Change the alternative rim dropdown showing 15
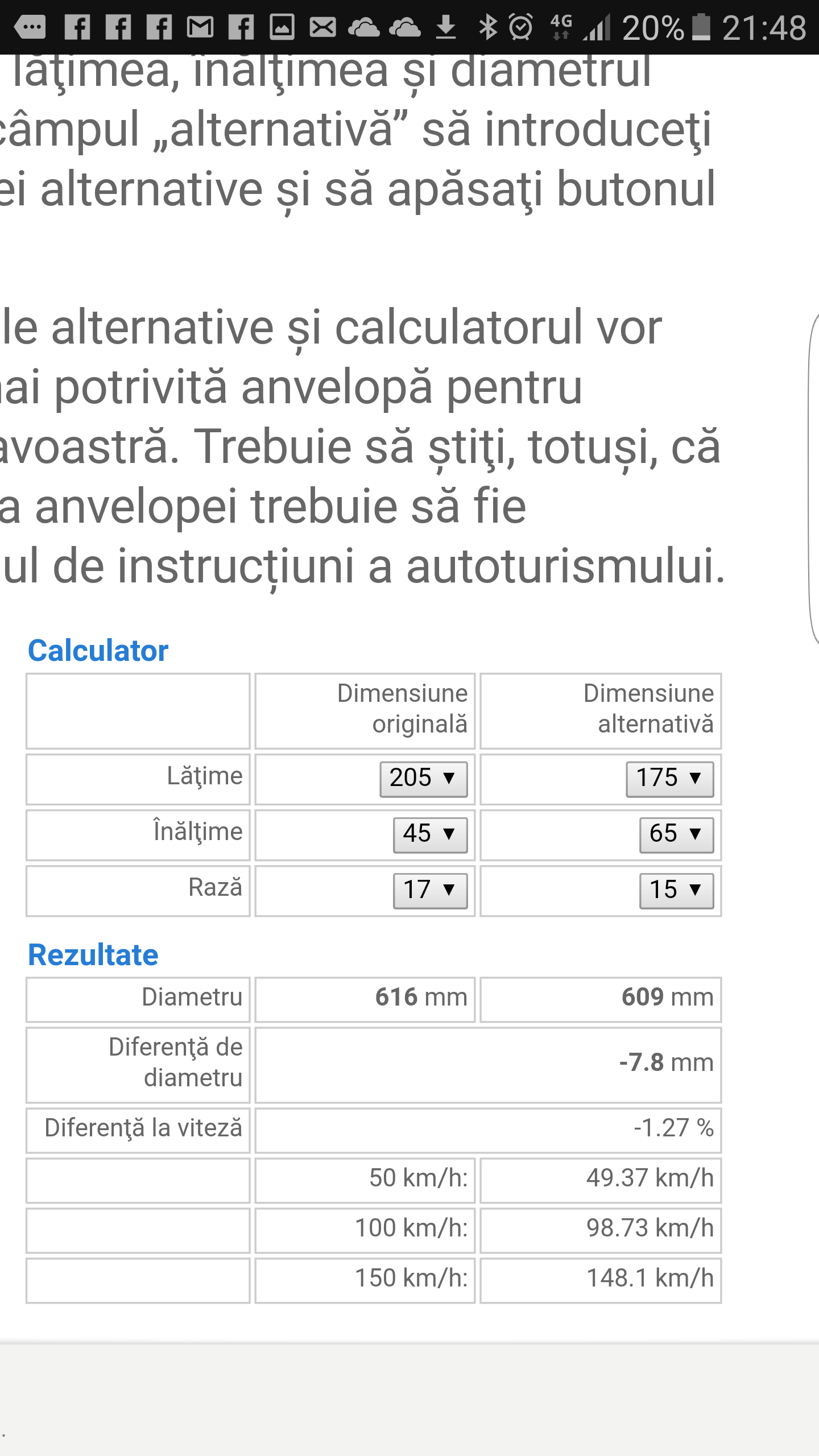 coord(676,890)
